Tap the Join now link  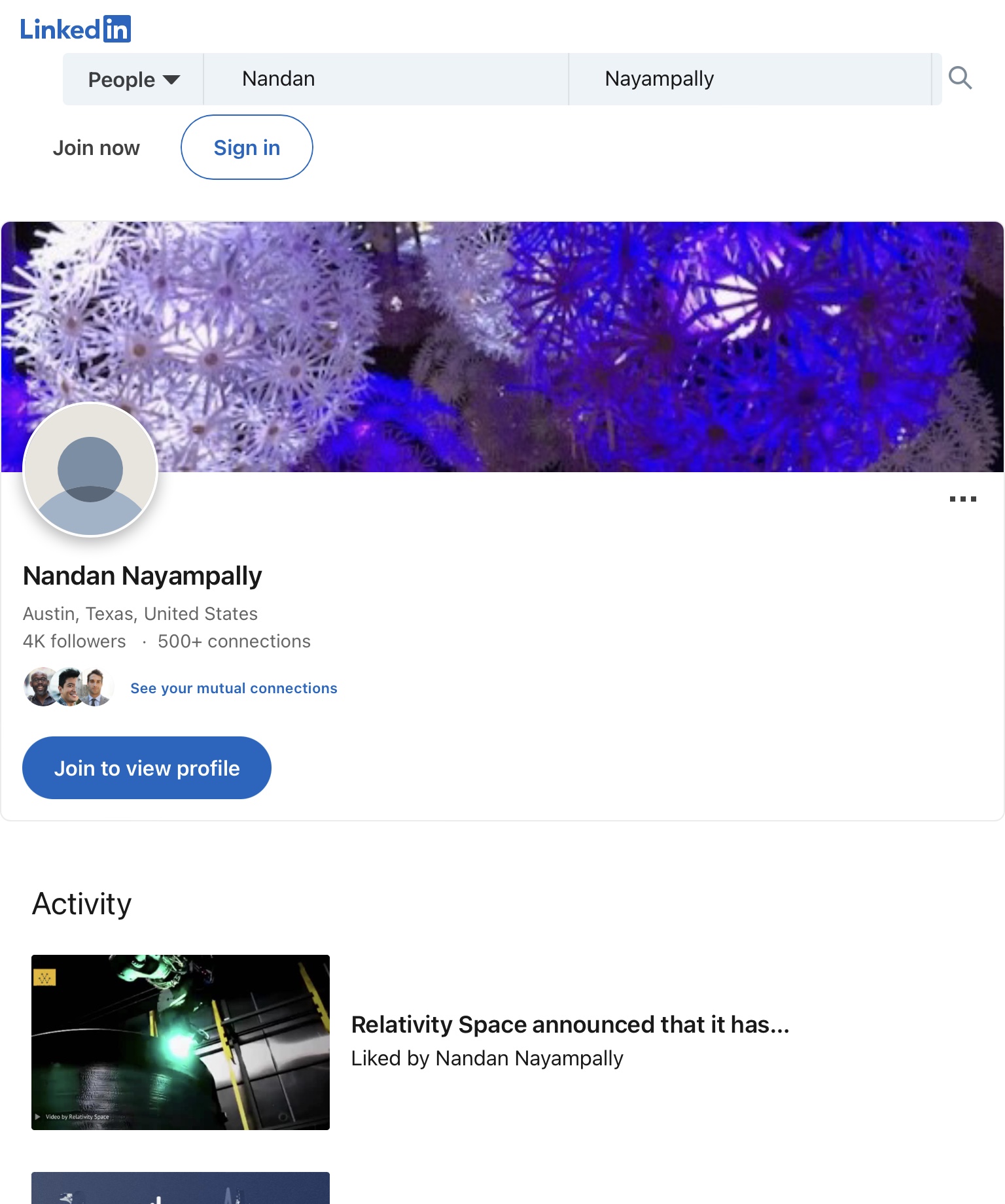click(x=96, y=148)
